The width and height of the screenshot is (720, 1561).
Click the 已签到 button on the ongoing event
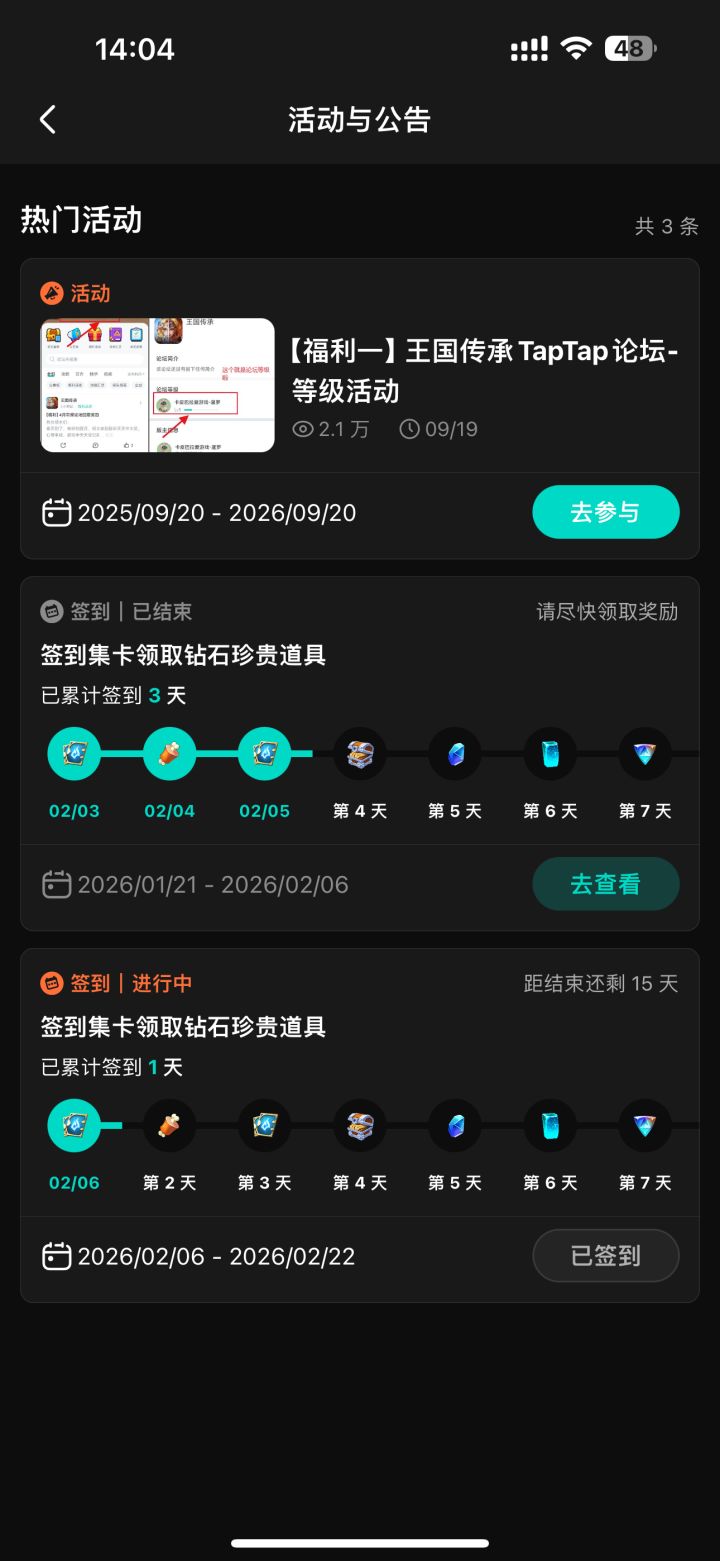tap(605, 1256)
